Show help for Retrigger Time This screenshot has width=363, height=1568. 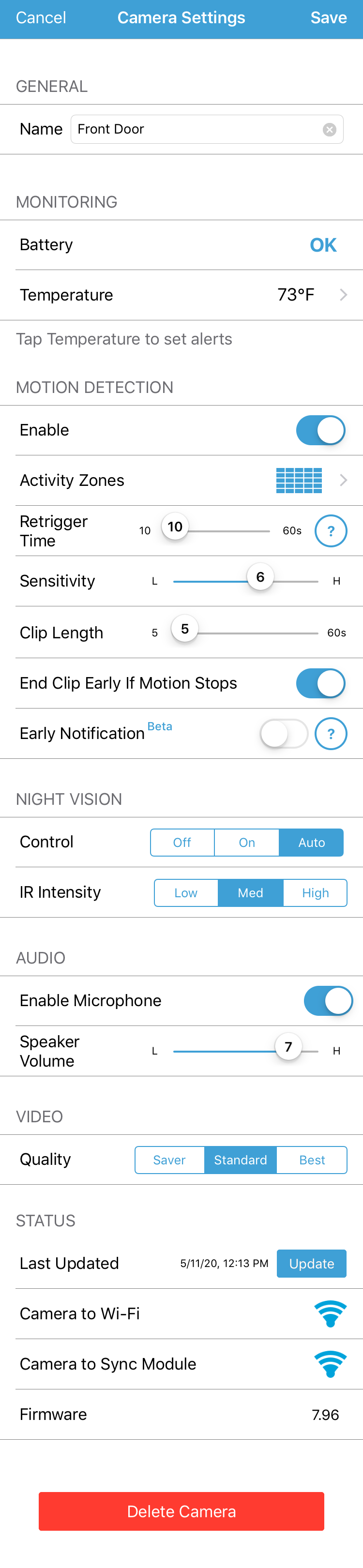coord(331,531)
